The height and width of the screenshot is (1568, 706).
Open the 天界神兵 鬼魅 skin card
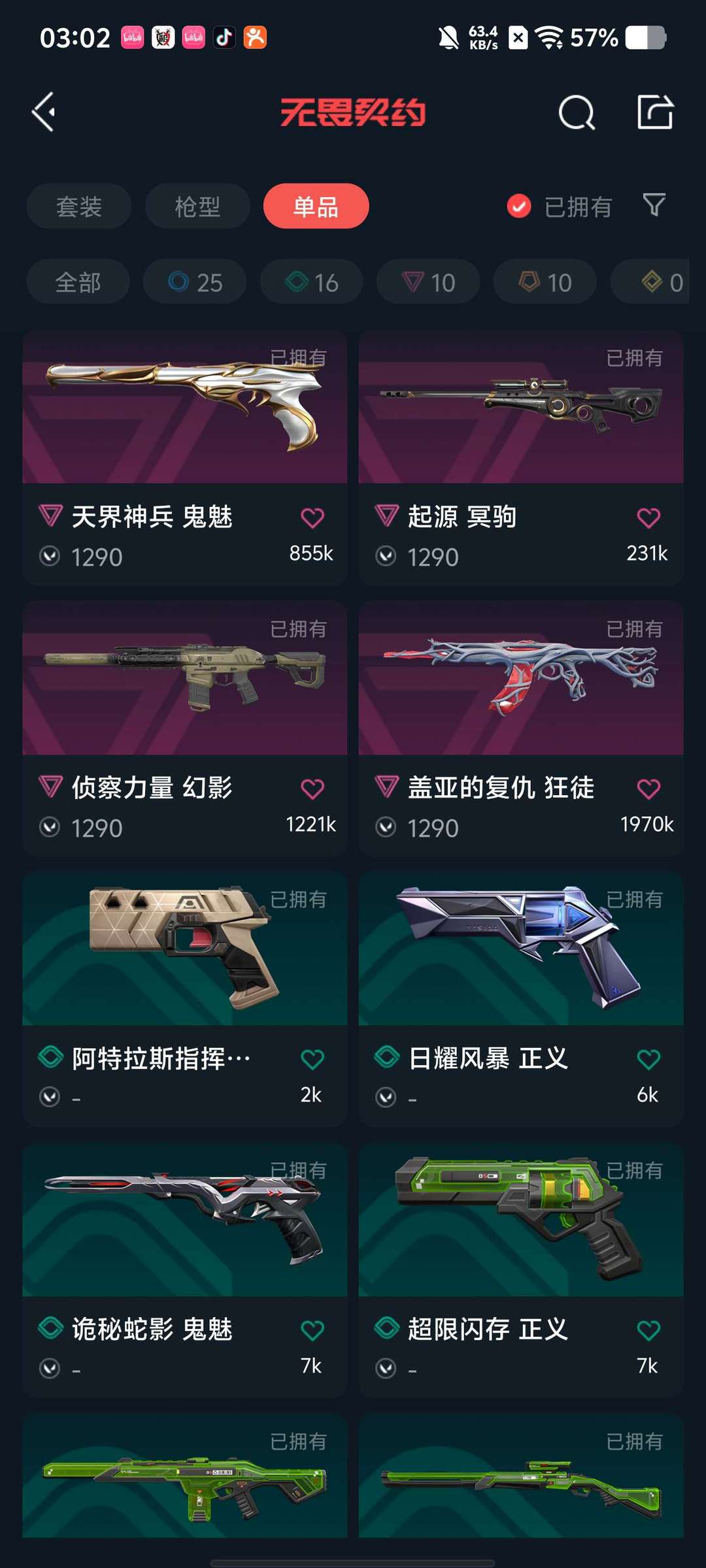(185, 458)
